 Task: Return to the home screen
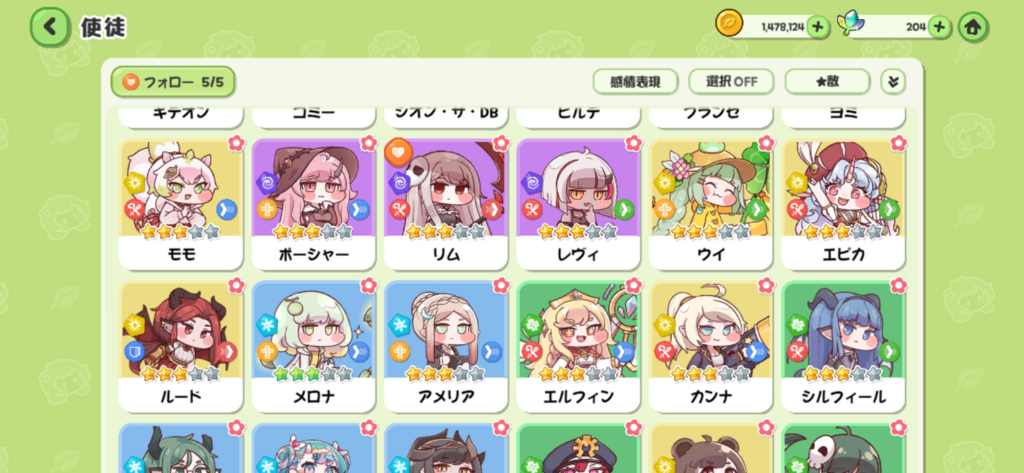click(973, 27)
